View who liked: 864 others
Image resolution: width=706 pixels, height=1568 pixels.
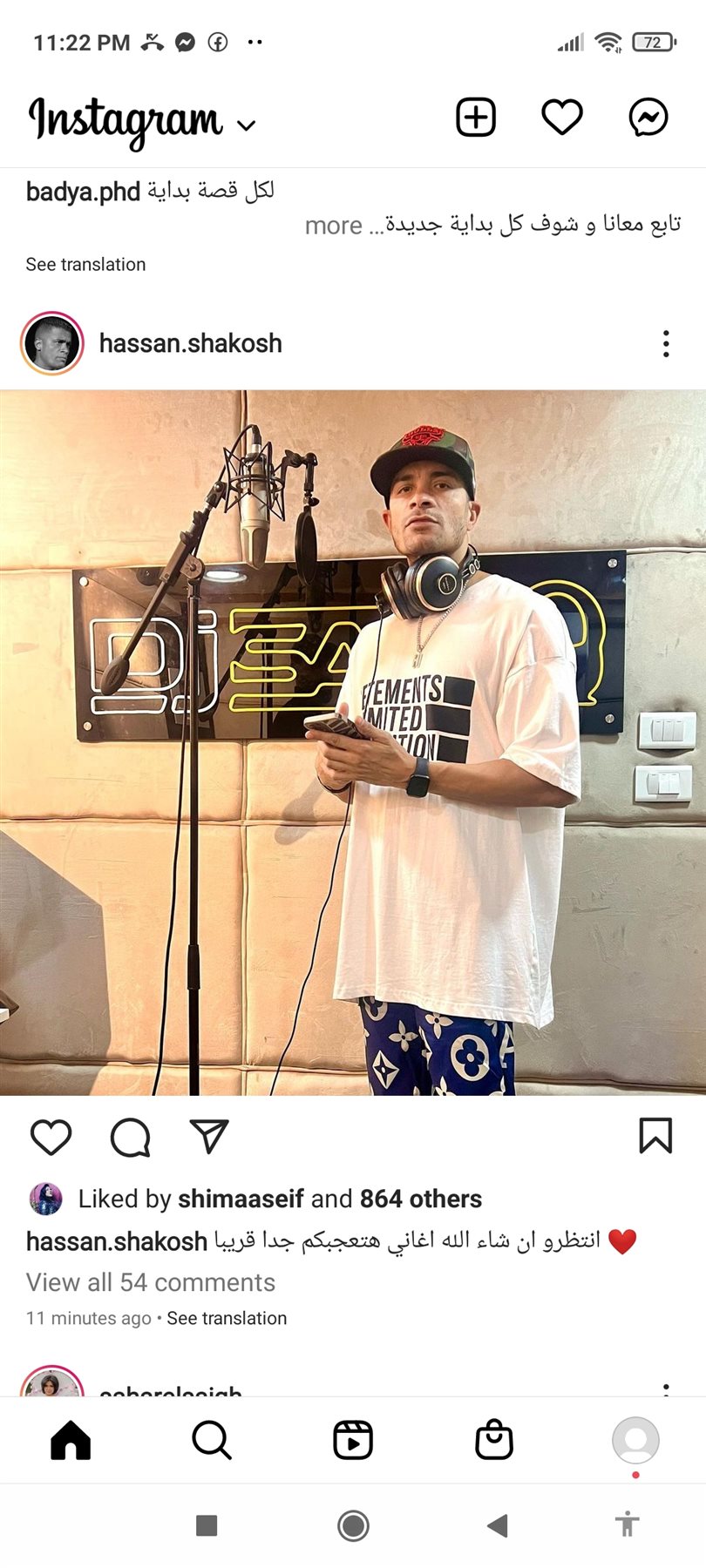click(420, 1200)
